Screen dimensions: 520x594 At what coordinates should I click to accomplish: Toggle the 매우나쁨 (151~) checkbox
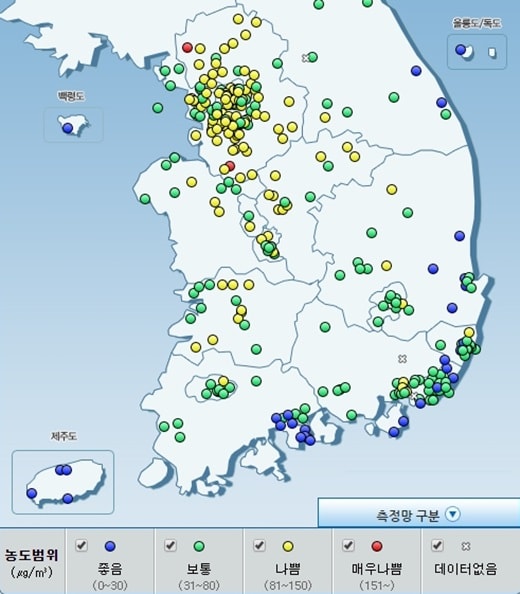click(348, 546)
